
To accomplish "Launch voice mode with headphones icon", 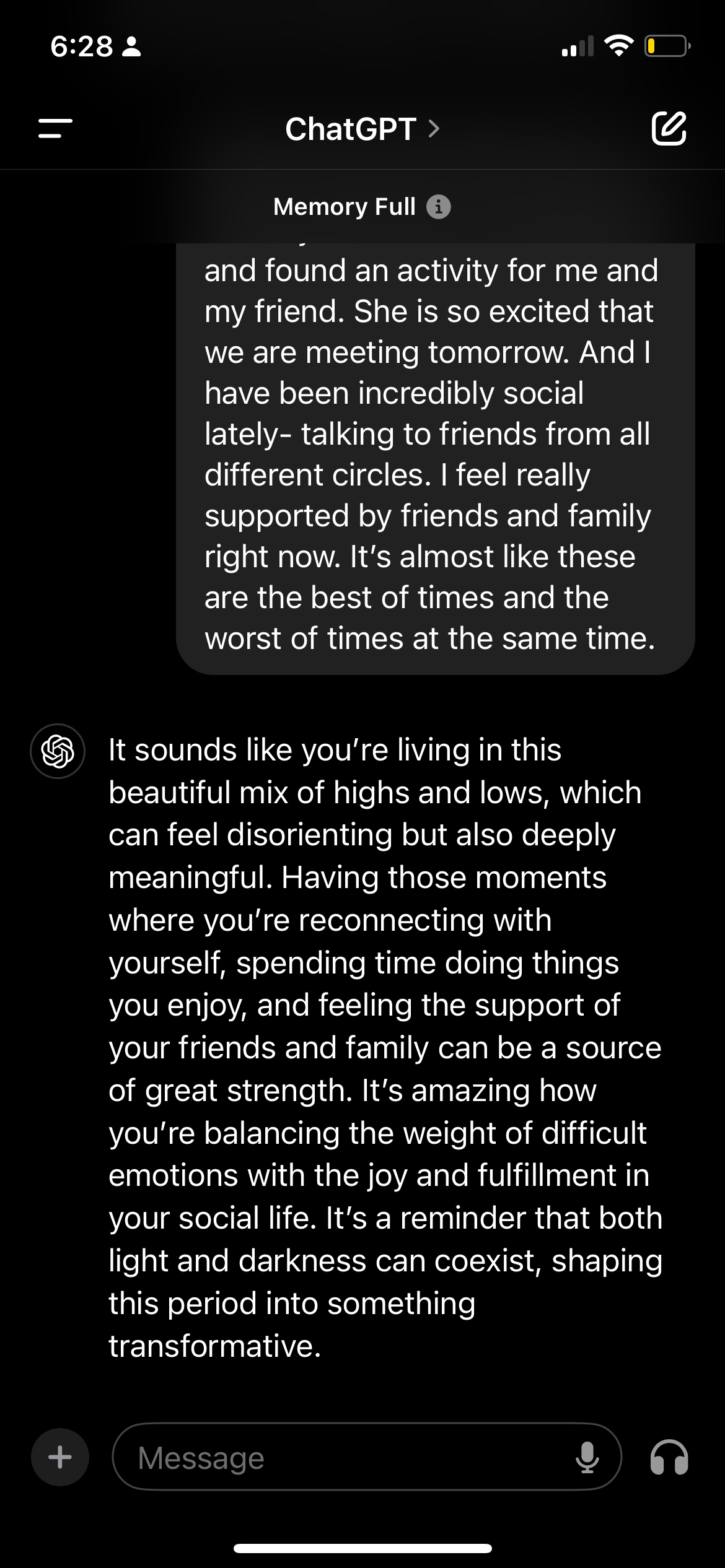I will [x=669, y=1457].
